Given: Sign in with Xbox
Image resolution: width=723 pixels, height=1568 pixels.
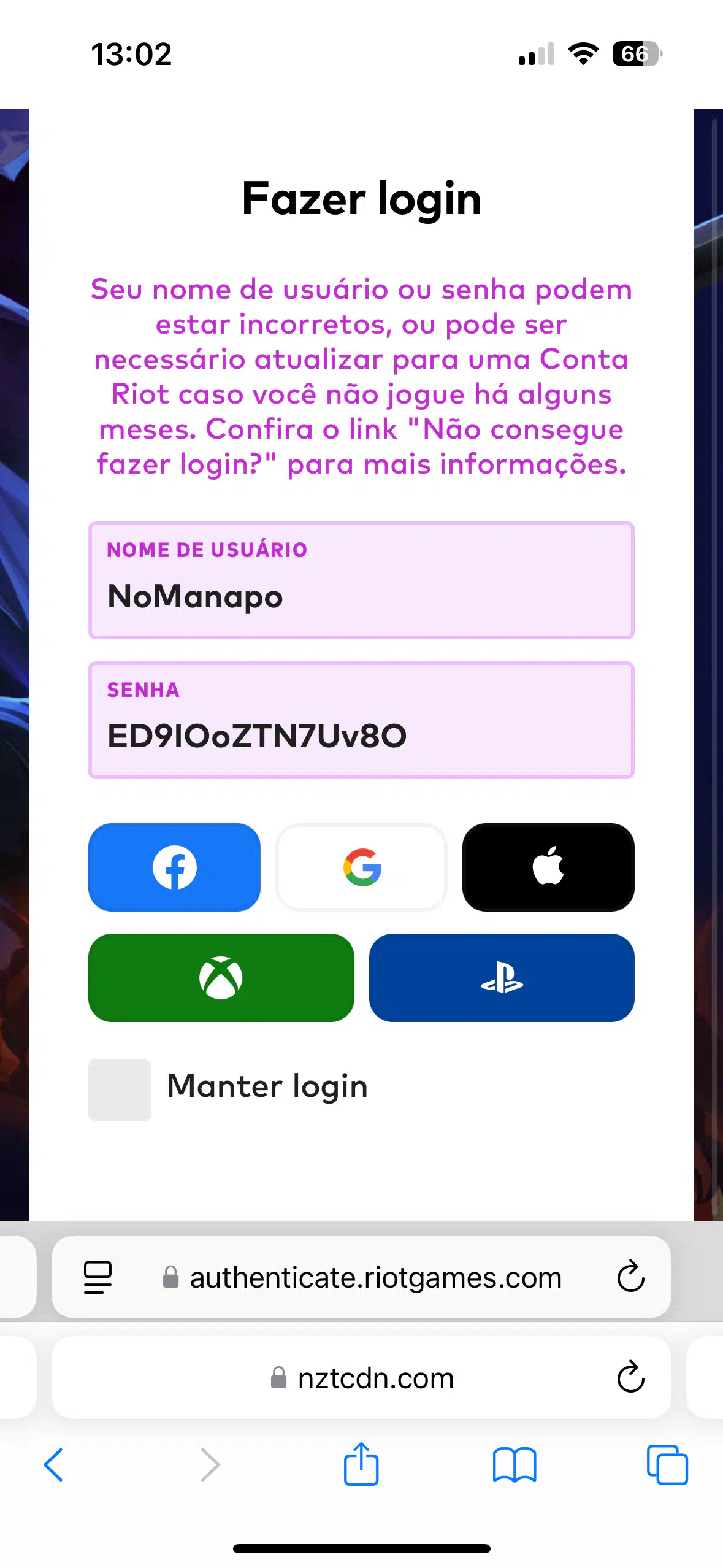Looking at the screenshot, I should tap(221, 977).
